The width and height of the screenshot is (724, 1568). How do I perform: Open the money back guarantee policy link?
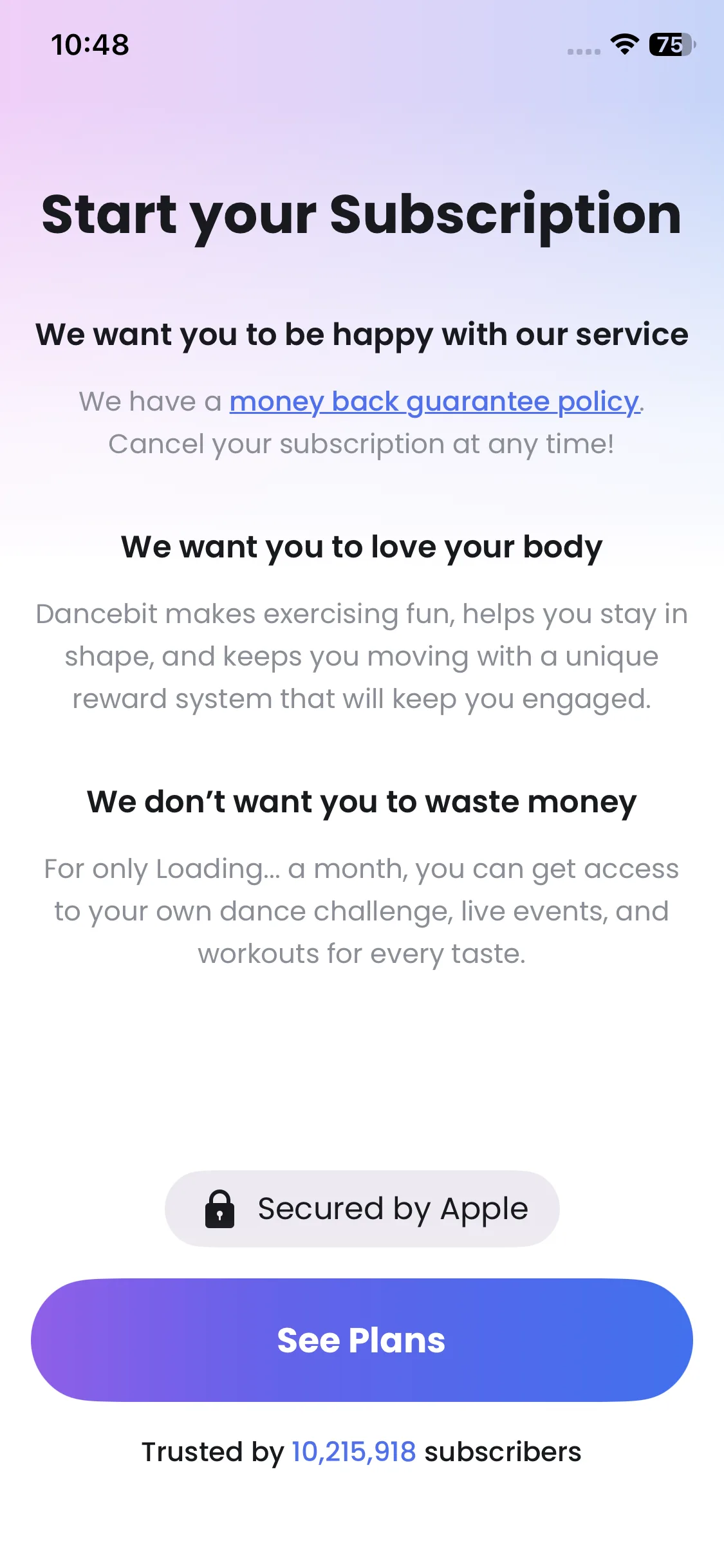pos(434,402)
